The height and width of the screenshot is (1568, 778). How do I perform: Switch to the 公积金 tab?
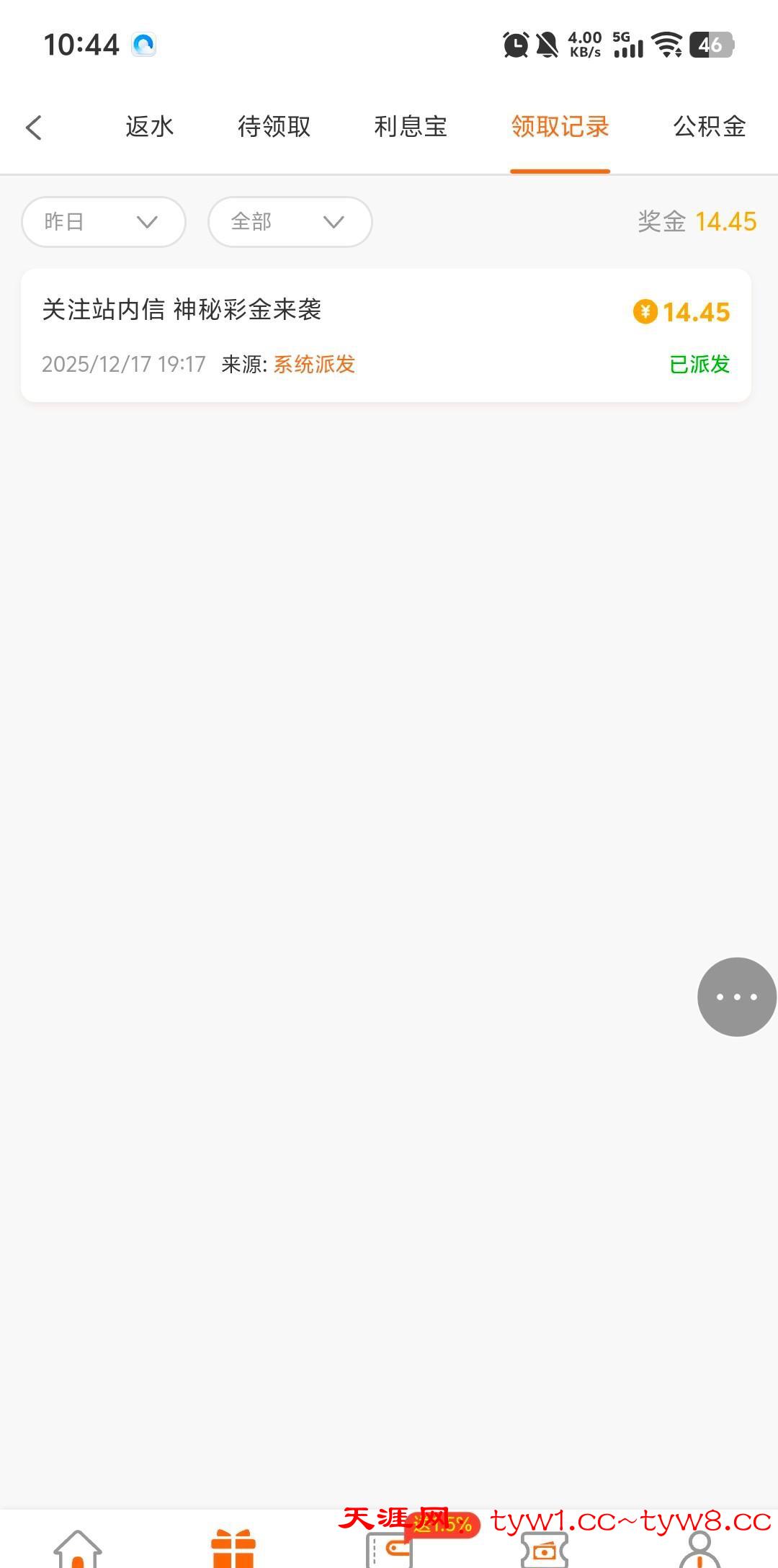pyautogui.click(x=709, y=127)
